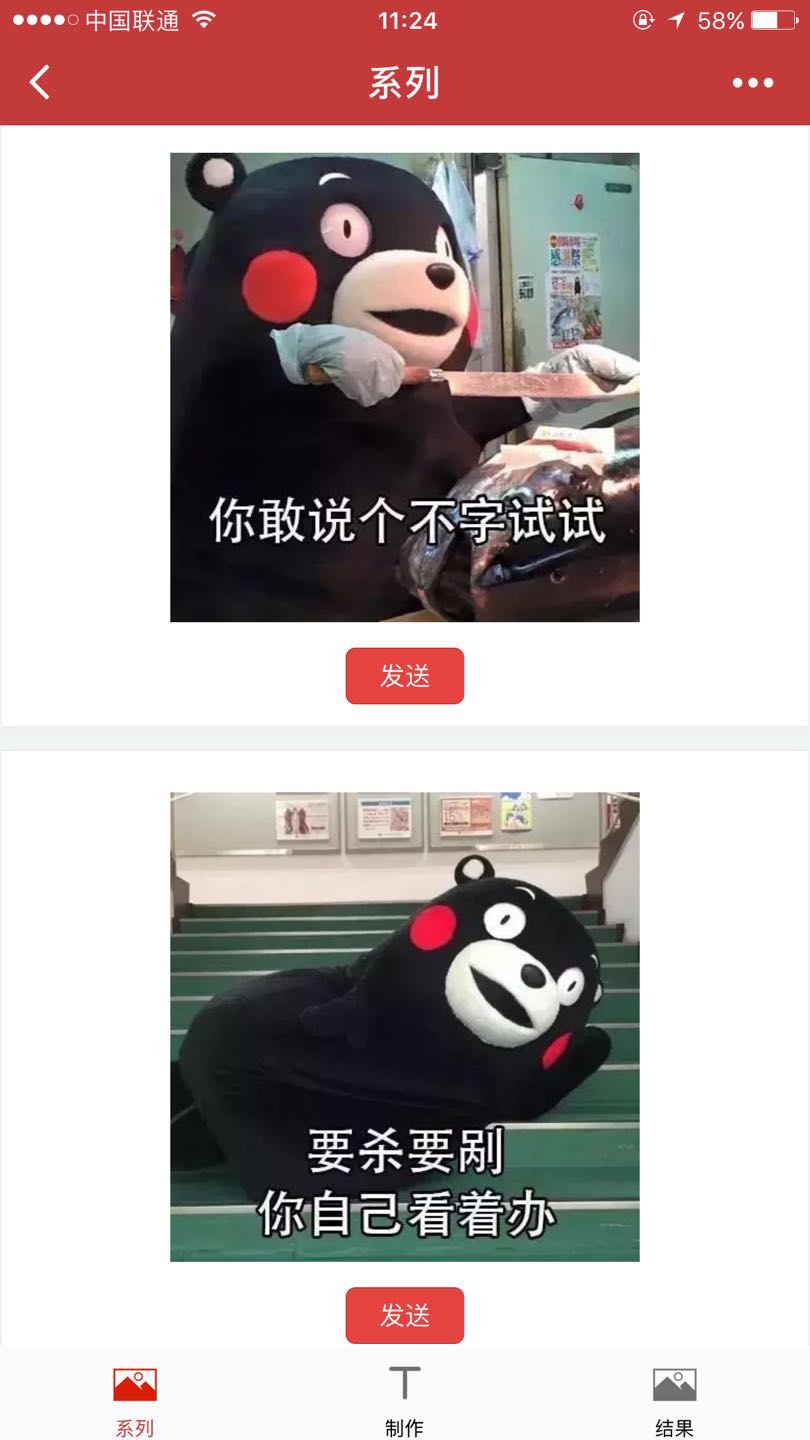Send the 你敢说个不字试试 meme
Viewport: 810px width, 1440px height.
pyautogui.click(x=404, y=676)
